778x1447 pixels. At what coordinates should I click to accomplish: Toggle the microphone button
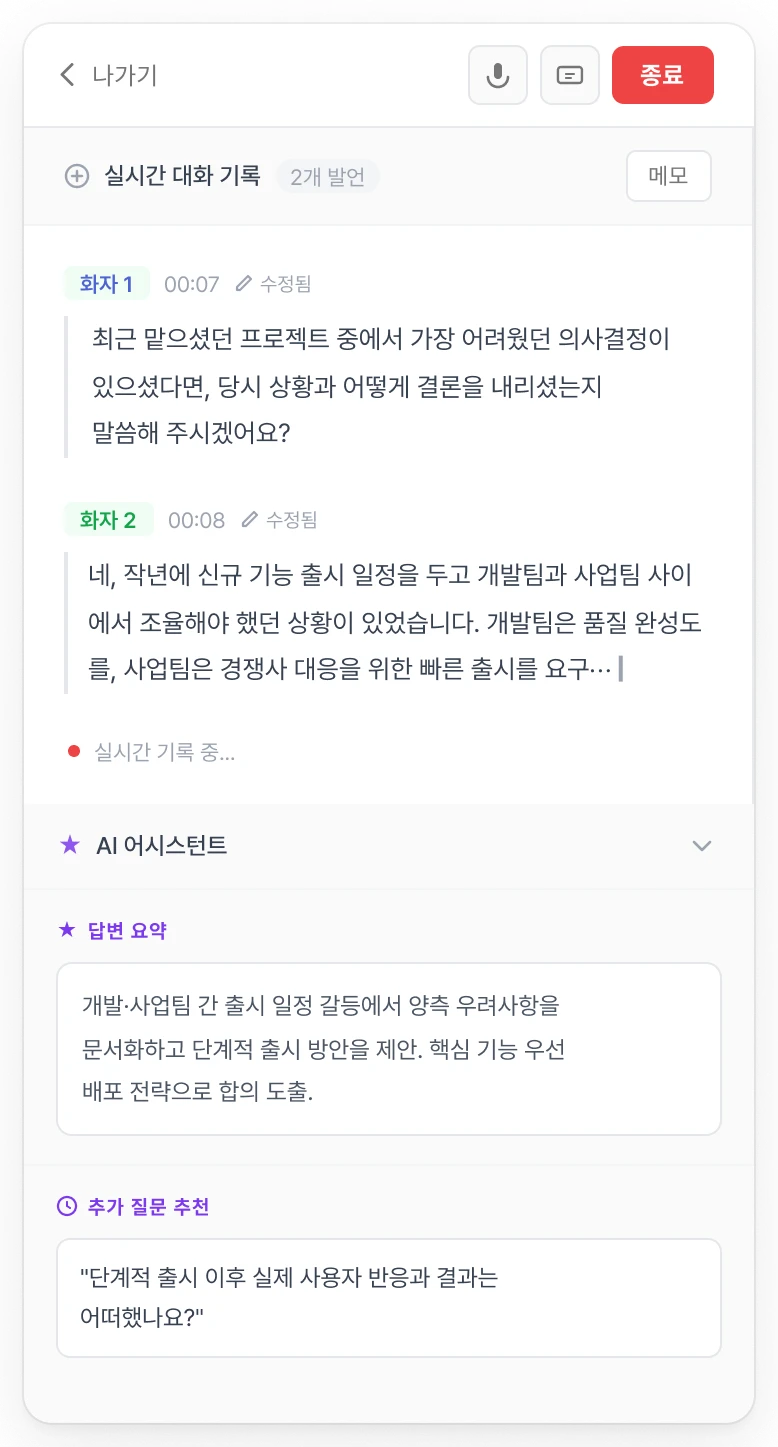498,75
